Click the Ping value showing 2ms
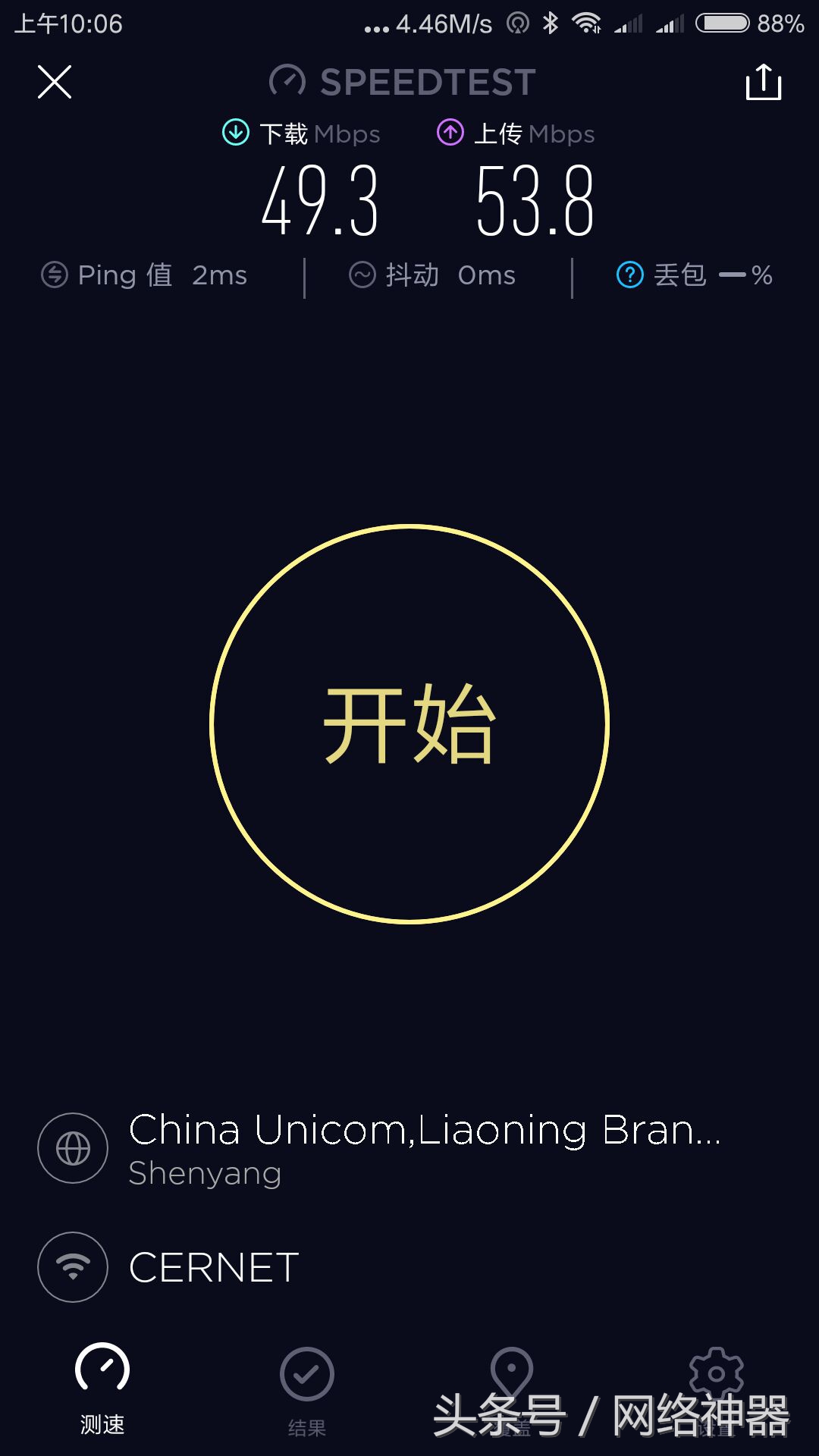The image size is (819, 1456). [219, 275]
